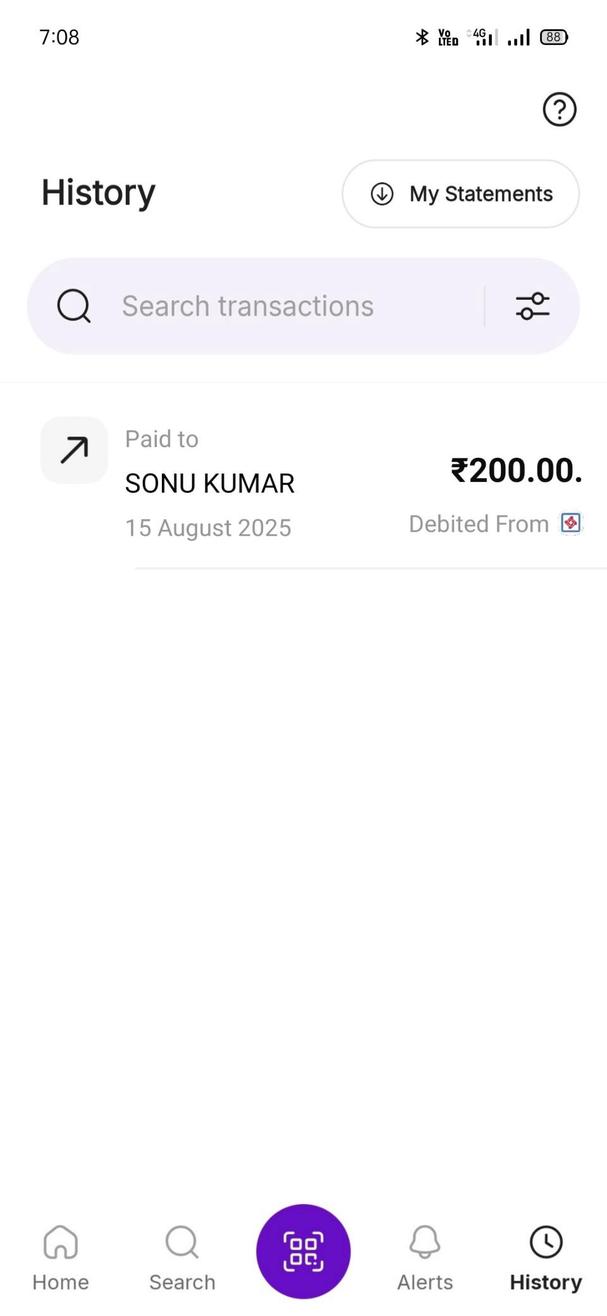Open the Alerts tab
The image size is (607, 1316).
[x=425, y=1257]
